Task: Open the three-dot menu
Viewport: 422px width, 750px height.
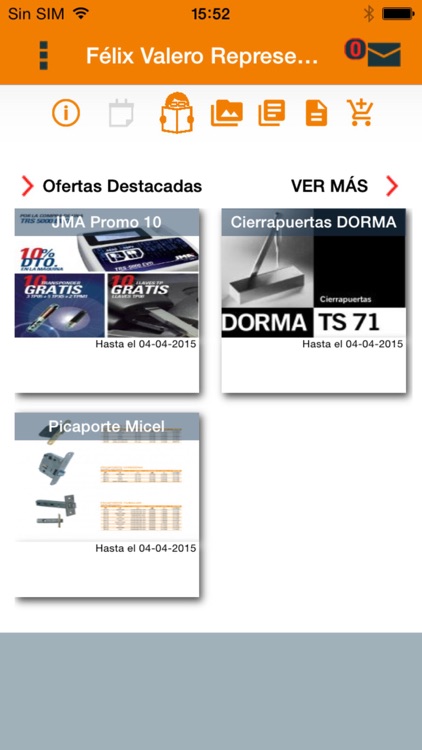Action: [44, 55]
